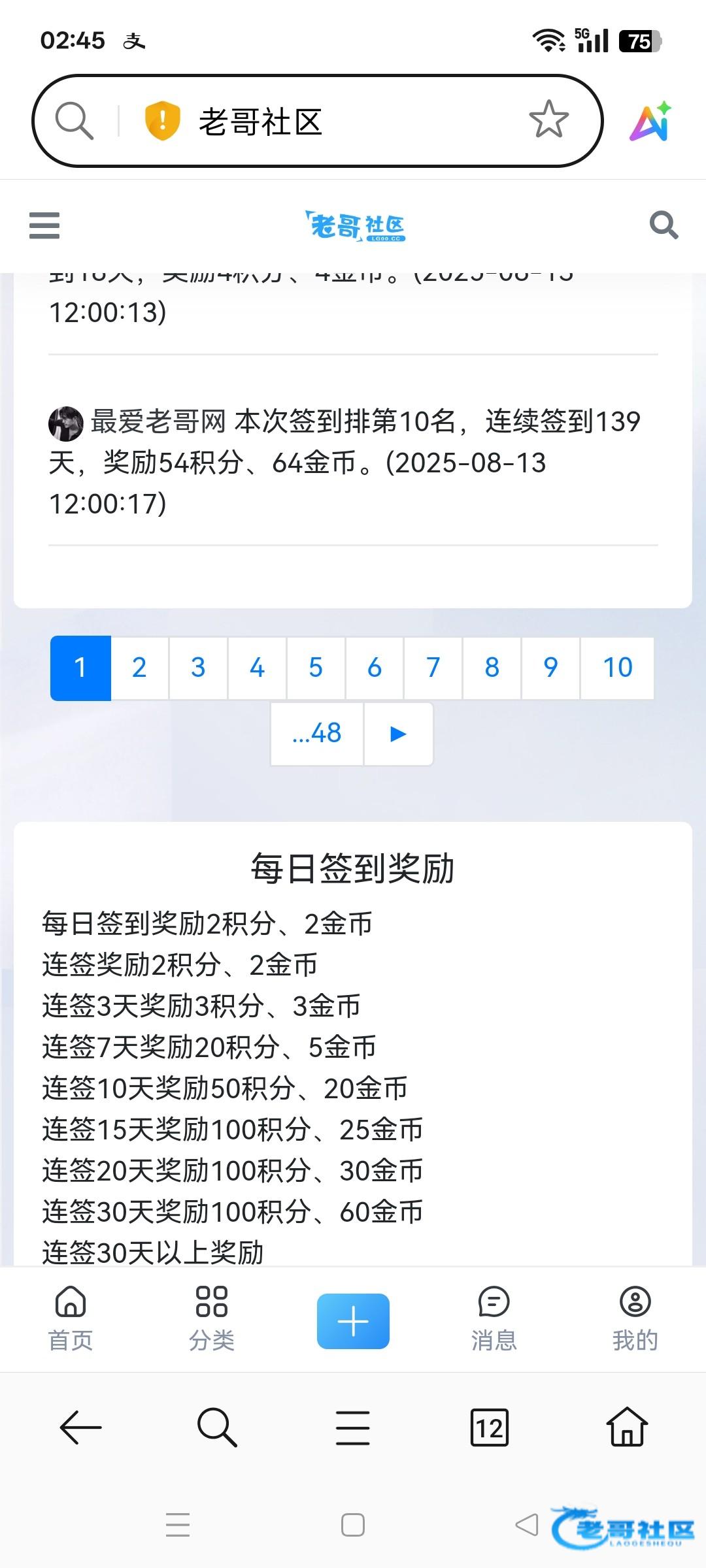Viewport: 706px width, 1568px height.
Task: Jump to last page 48
Action: [317, 733]
